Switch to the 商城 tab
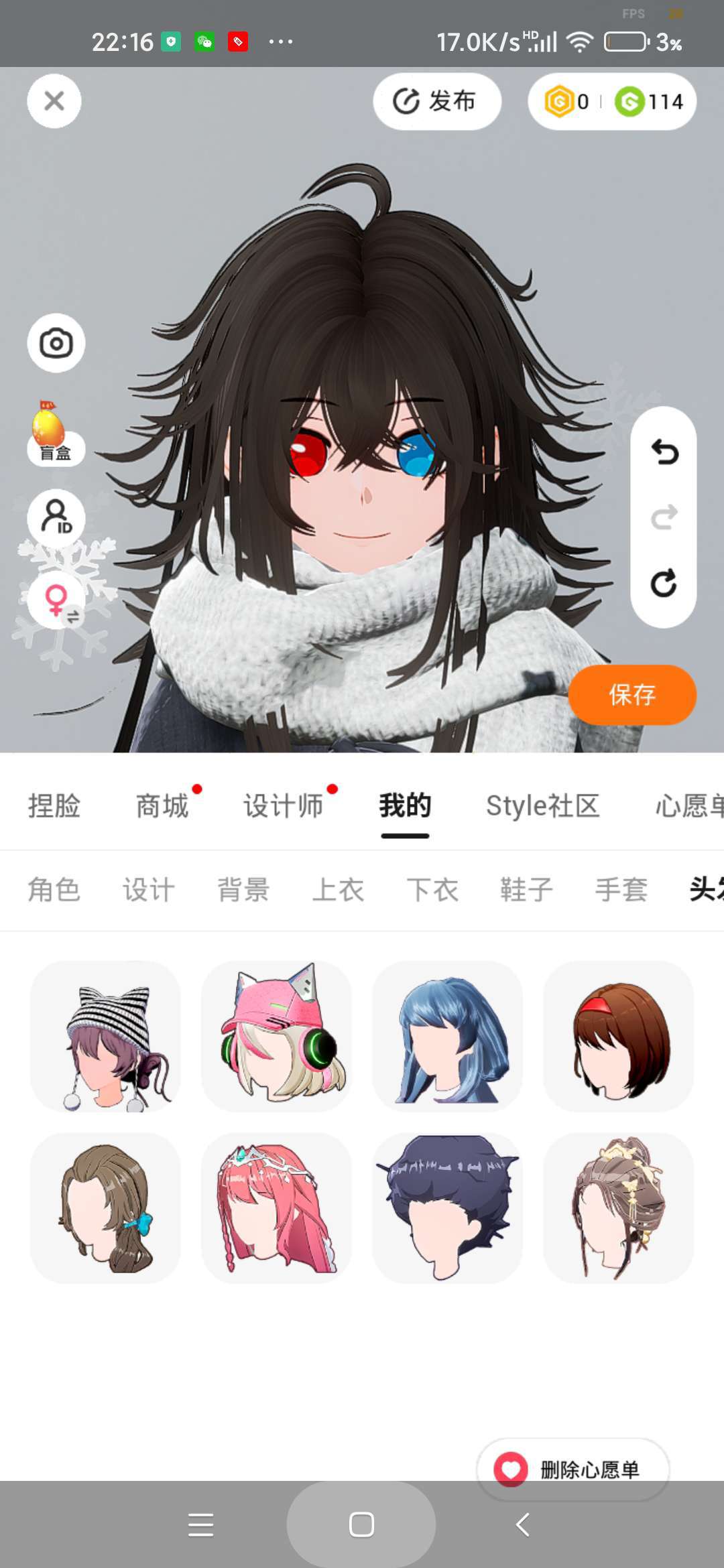 click(162, 805)
